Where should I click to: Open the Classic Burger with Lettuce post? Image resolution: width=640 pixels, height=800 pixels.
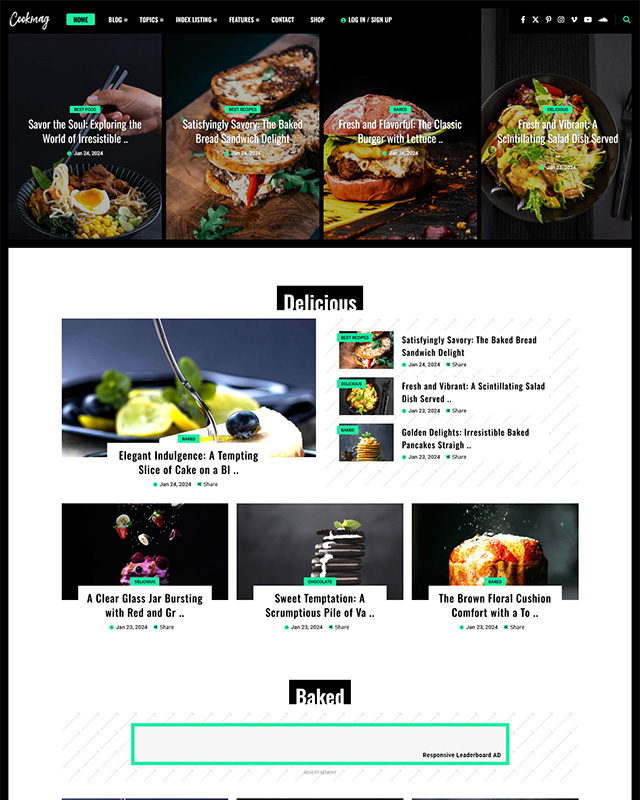coord(400,132)
